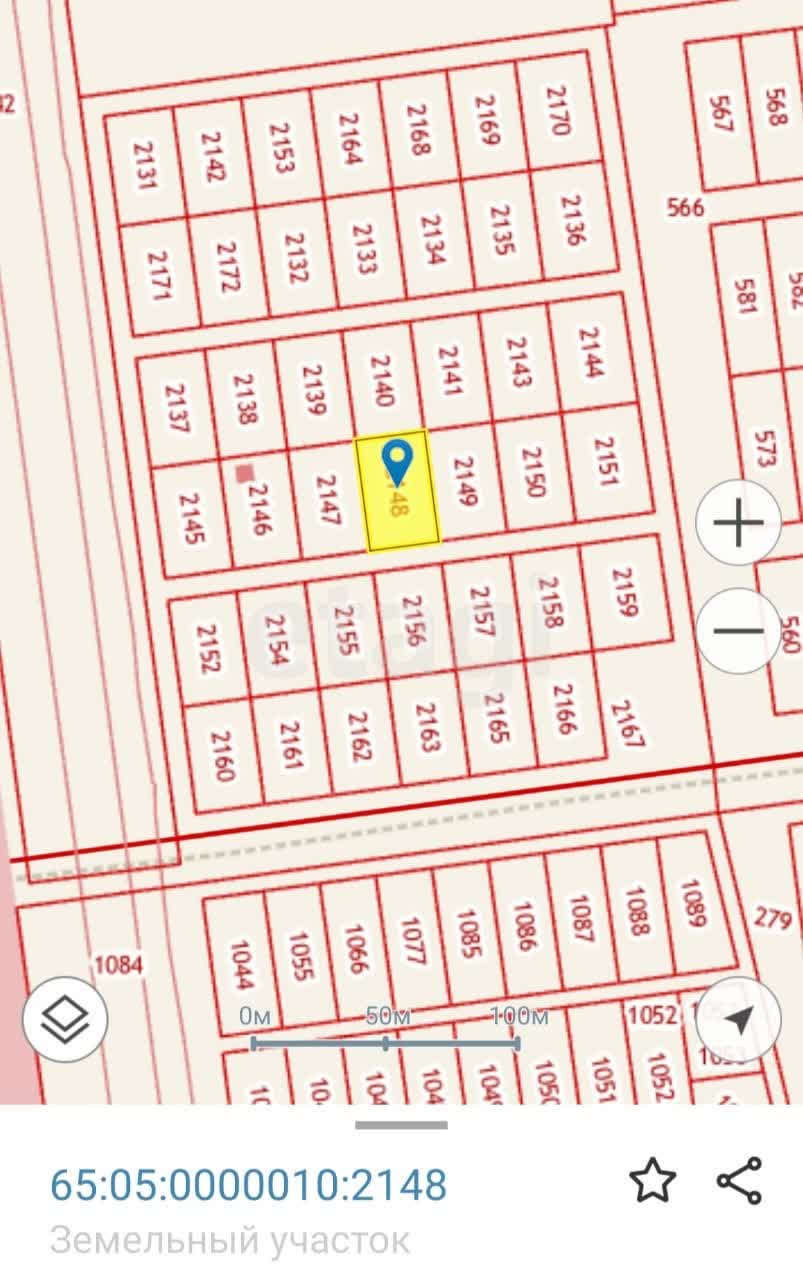803x1280 pixels.
Task: Add parcel 65:05:0000010:2148 to favorites
Action: pyautogui.click(x=652, y=1180)
